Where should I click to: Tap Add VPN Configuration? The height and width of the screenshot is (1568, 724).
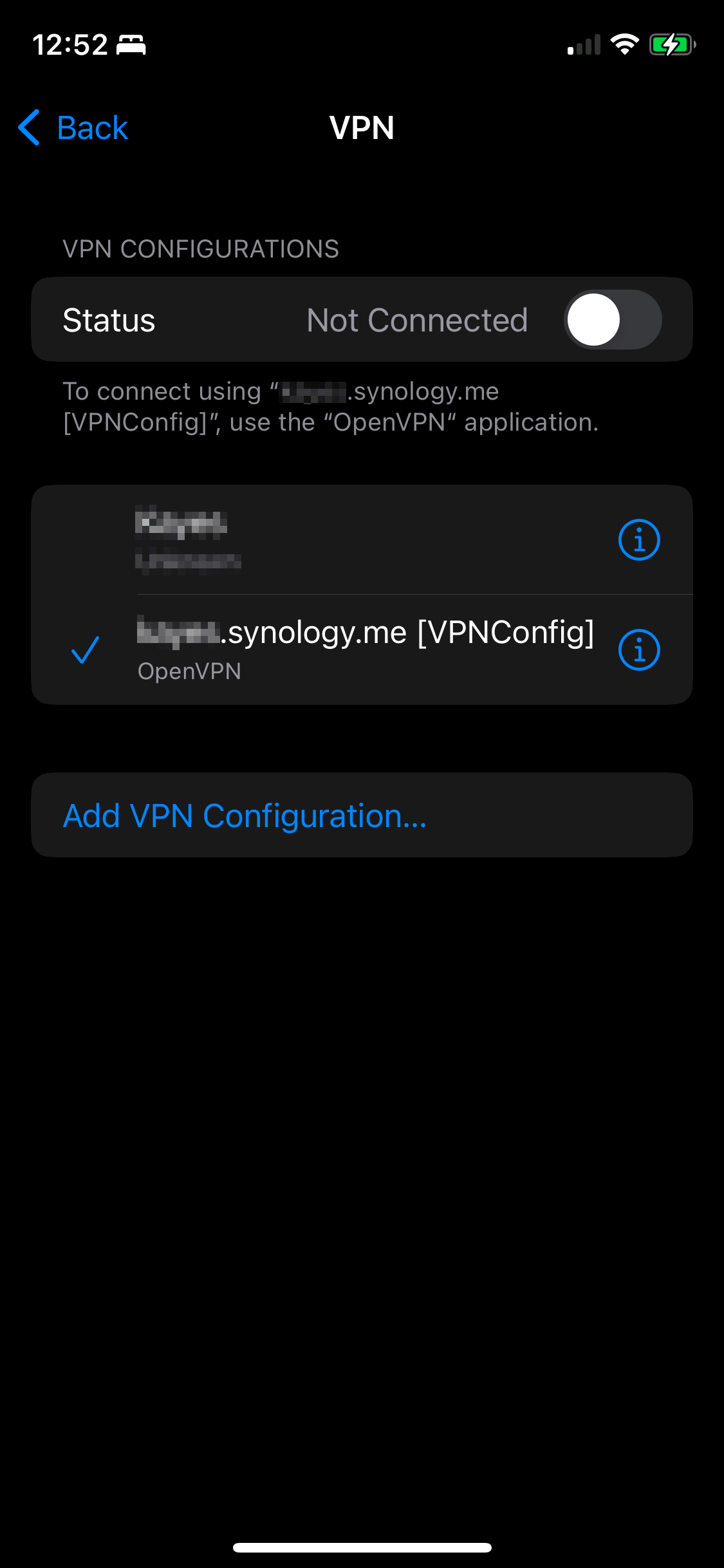tap(245, 816)
